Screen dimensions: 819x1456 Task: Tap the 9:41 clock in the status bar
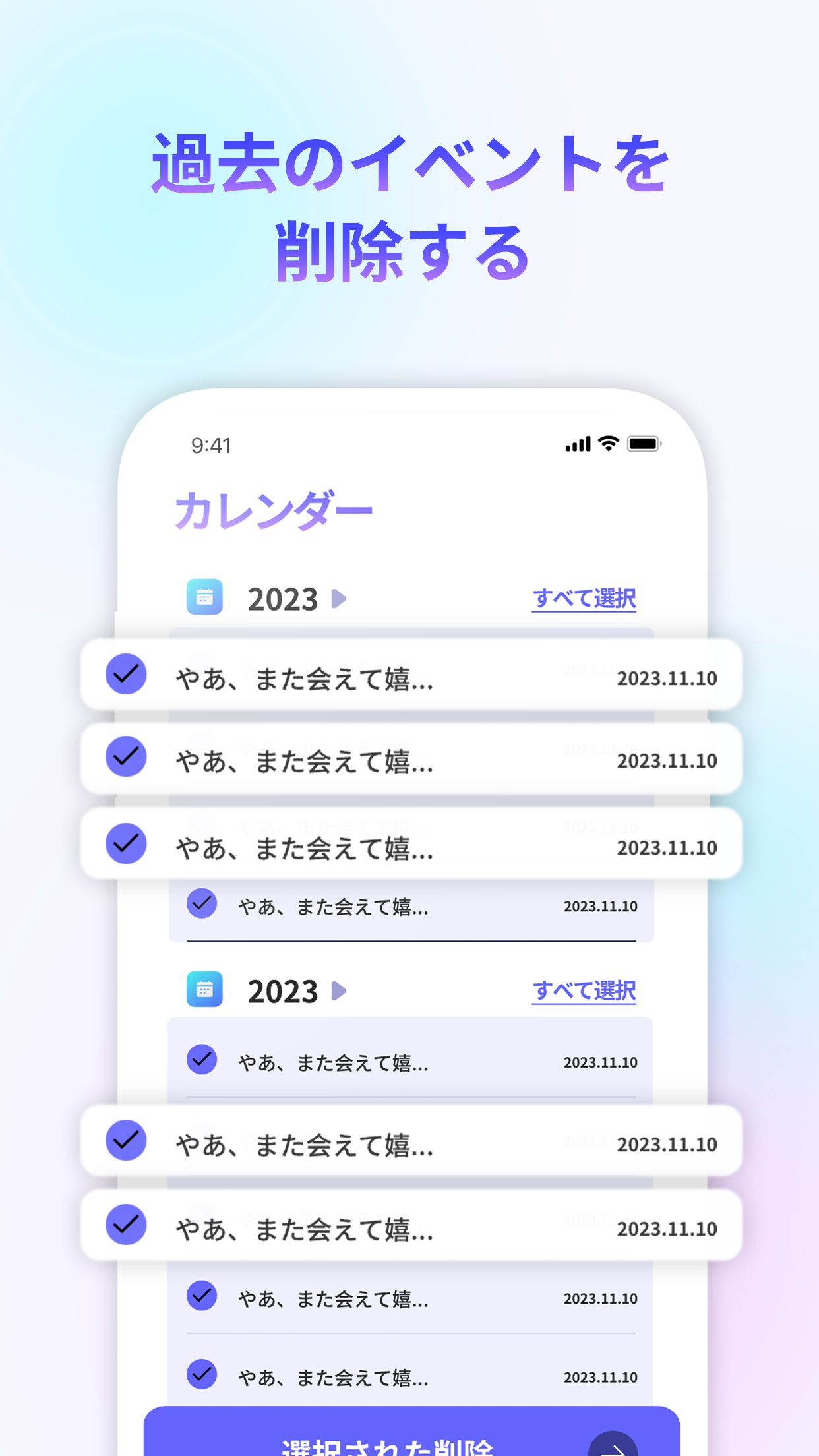[209, 445]
